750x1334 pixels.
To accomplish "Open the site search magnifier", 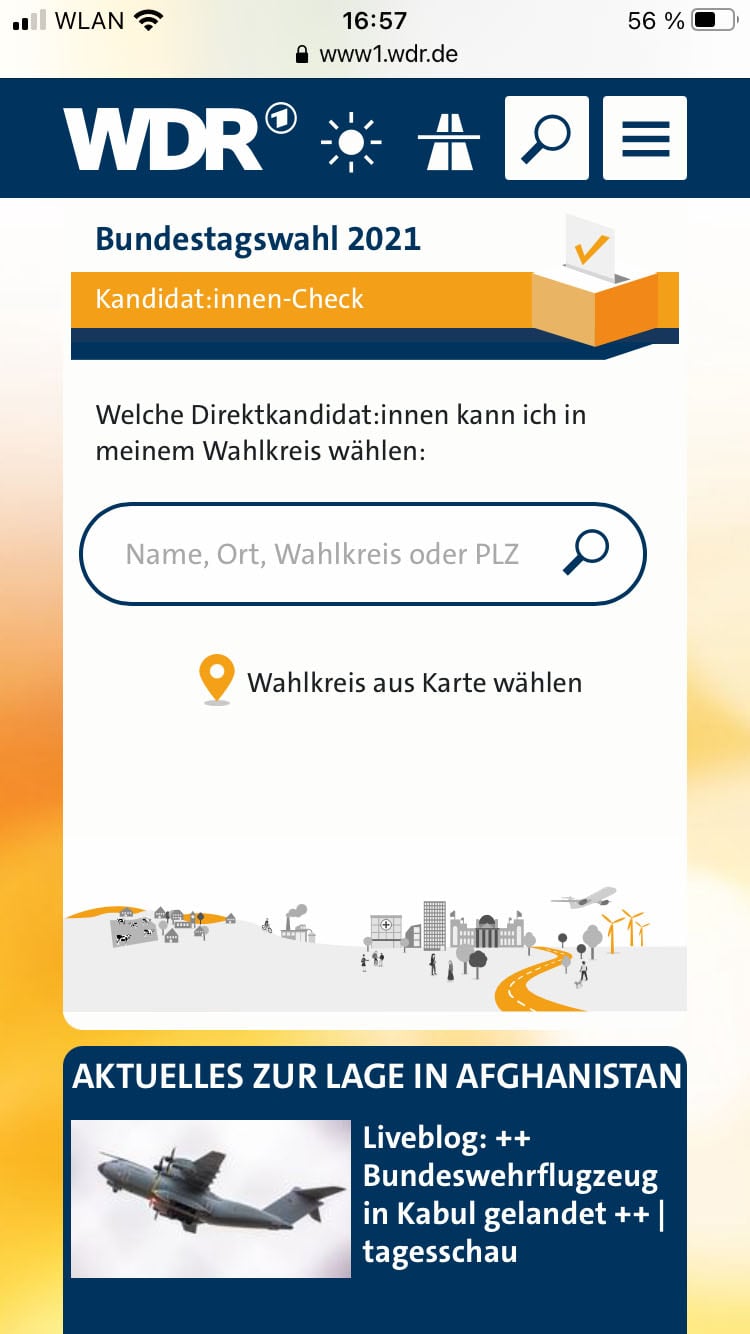I will [x=546, y=138].
